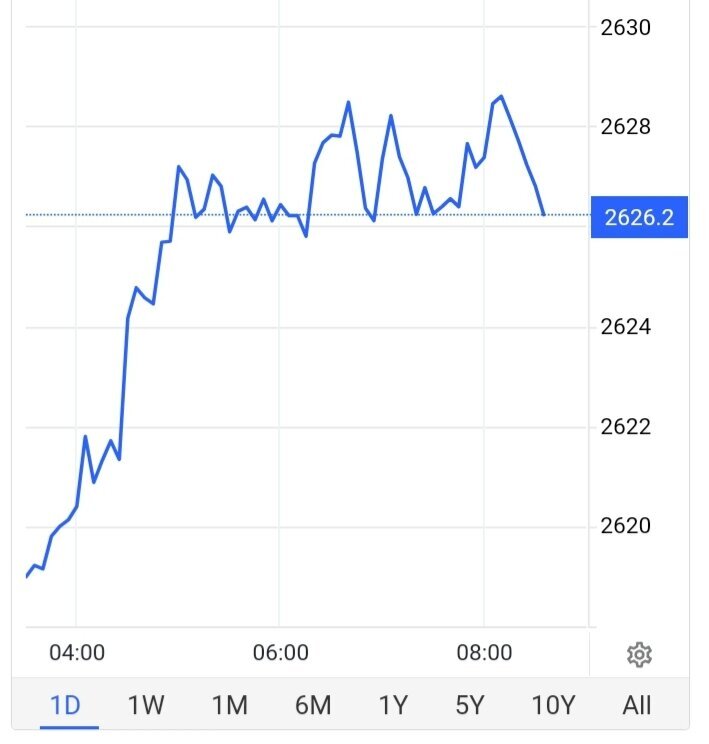Show the 1M chart range
Image resolution: width=709 pixels, height=744 pixels.
229,705
